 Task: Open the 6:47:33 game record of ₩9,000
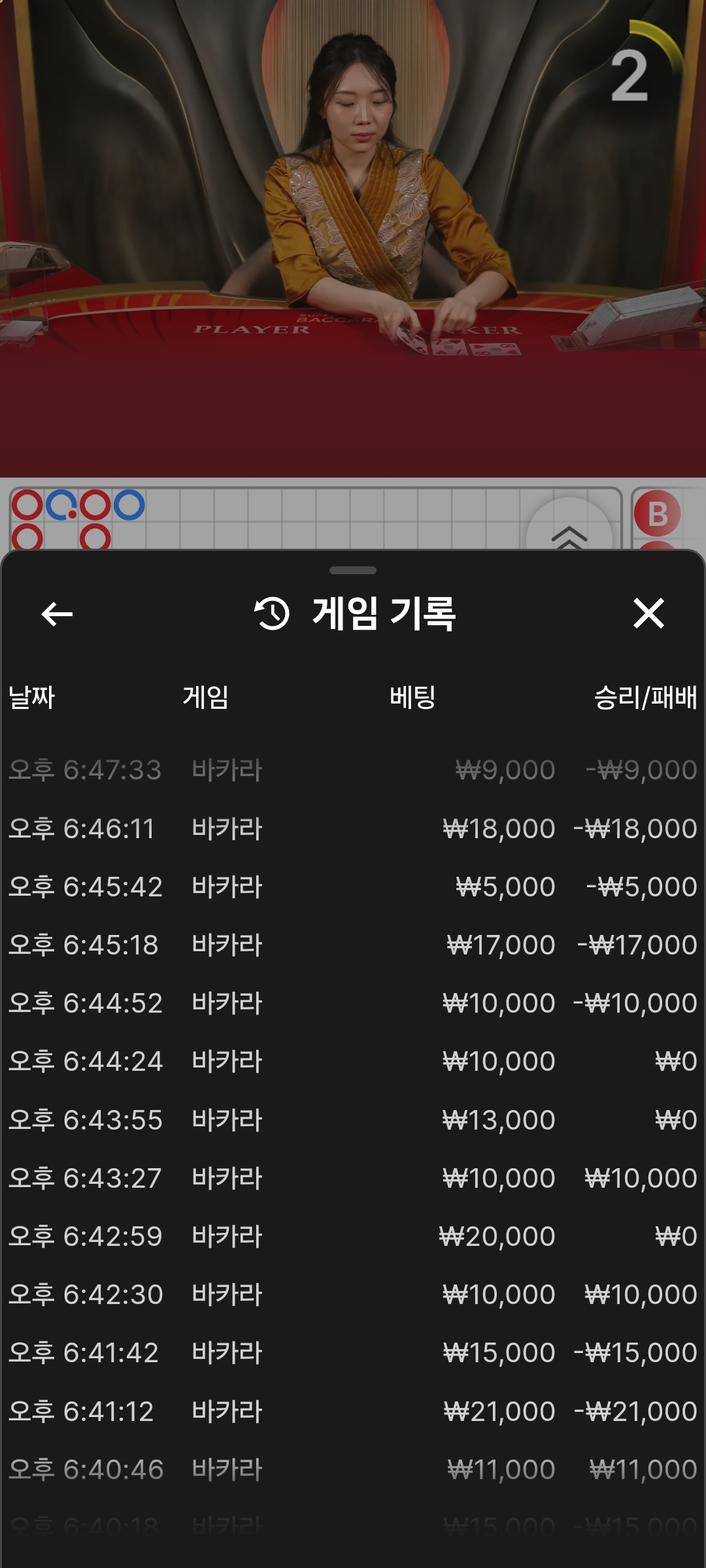click(x=353, y=770)
